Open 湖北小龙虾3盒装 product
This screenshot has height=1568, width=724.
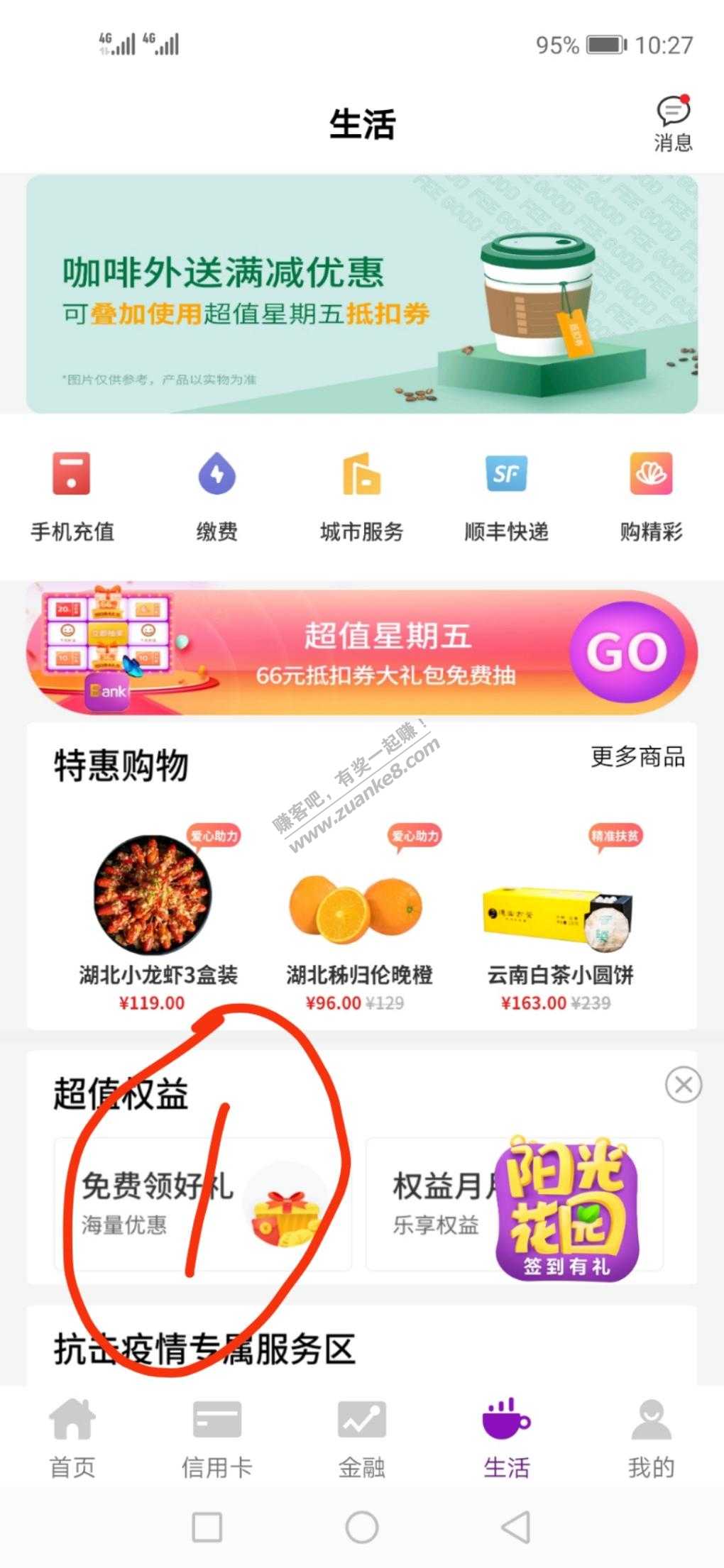pyautogui.click(x=158, y=915)
